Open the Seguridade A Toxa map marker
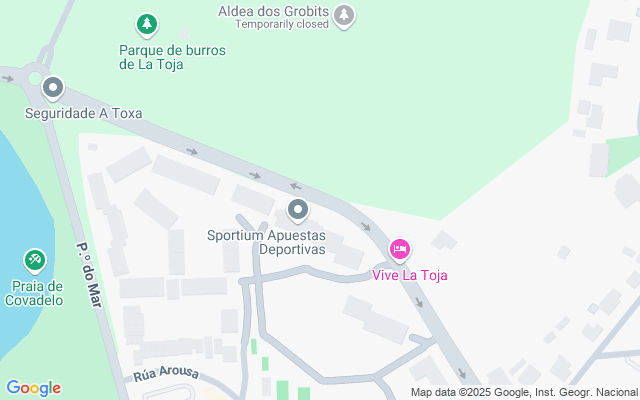Screen dimensions: 640x400 click(x=53, y=89)
